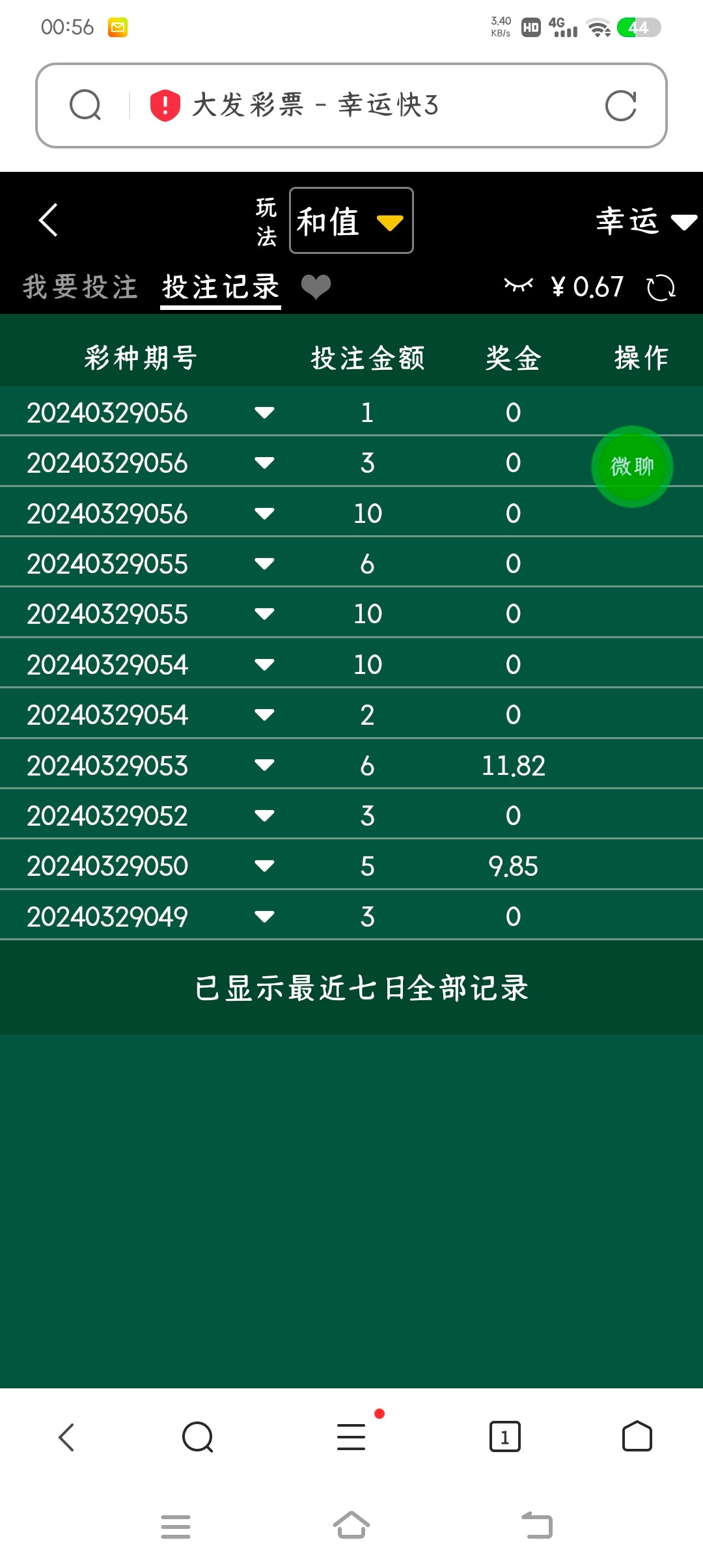The width and height of the screenshot is (703, 1568).
Task: Reload the page using the refresh icon
Action: (620, 105)
